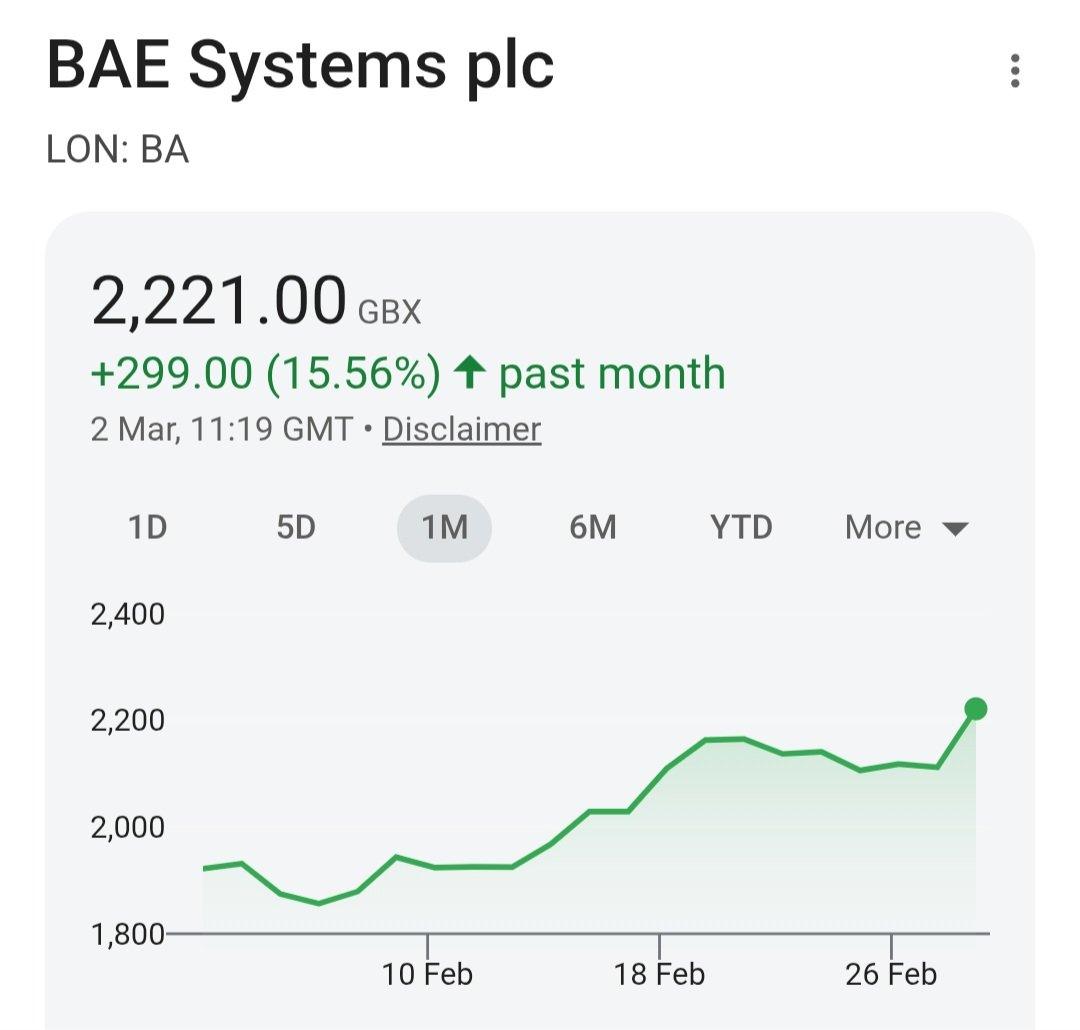
Task: Select the 1M time range
Action: [x=444, y=527]
